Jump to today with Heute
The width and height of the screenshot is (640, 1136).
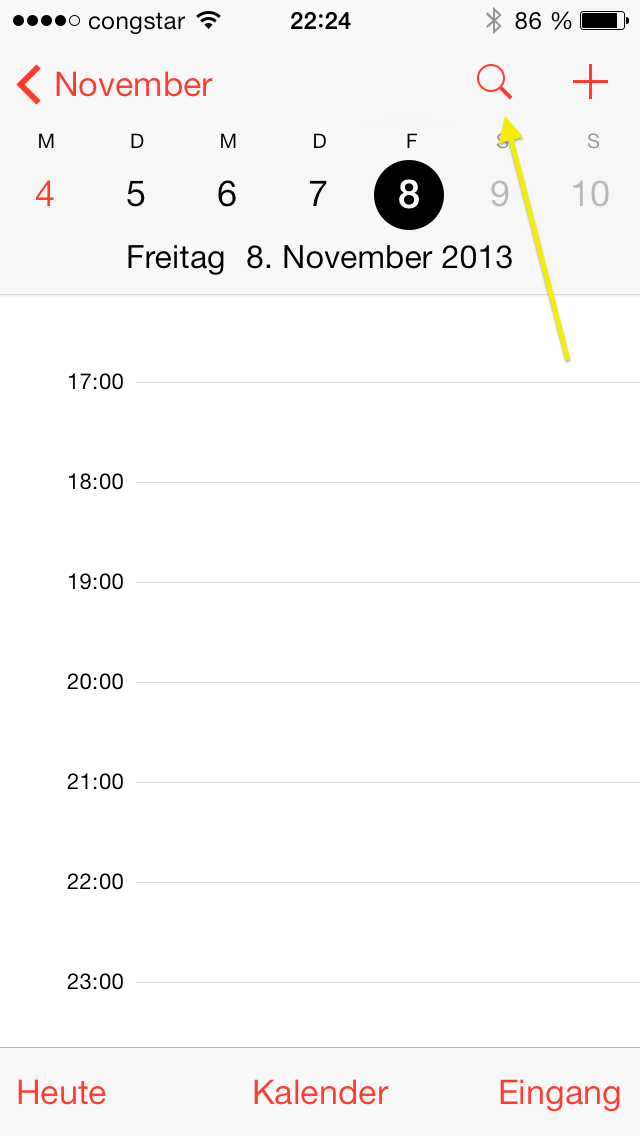pos(62,1093)
